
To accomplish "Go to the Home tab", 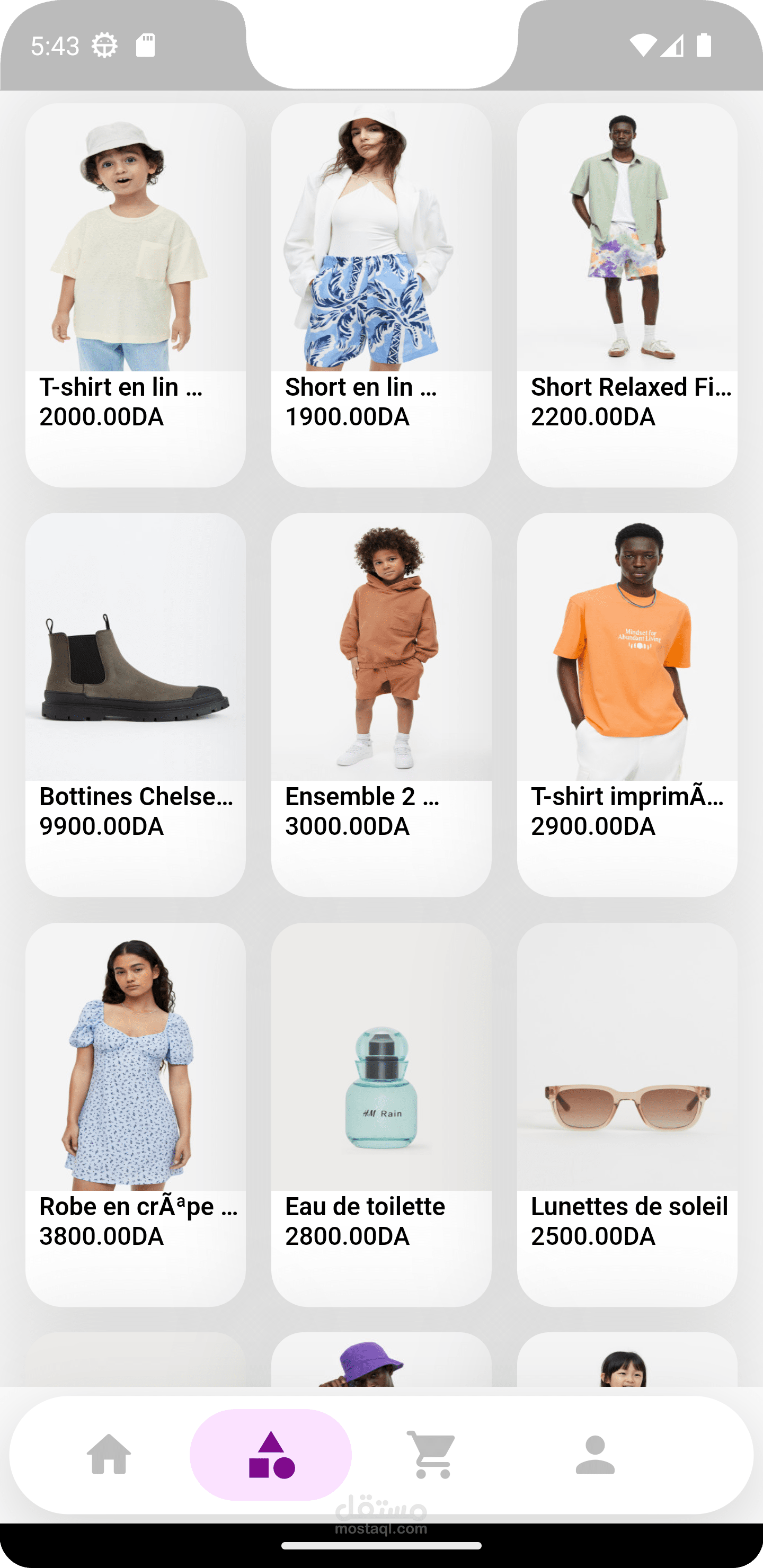I will click(x=109, y=1454).
